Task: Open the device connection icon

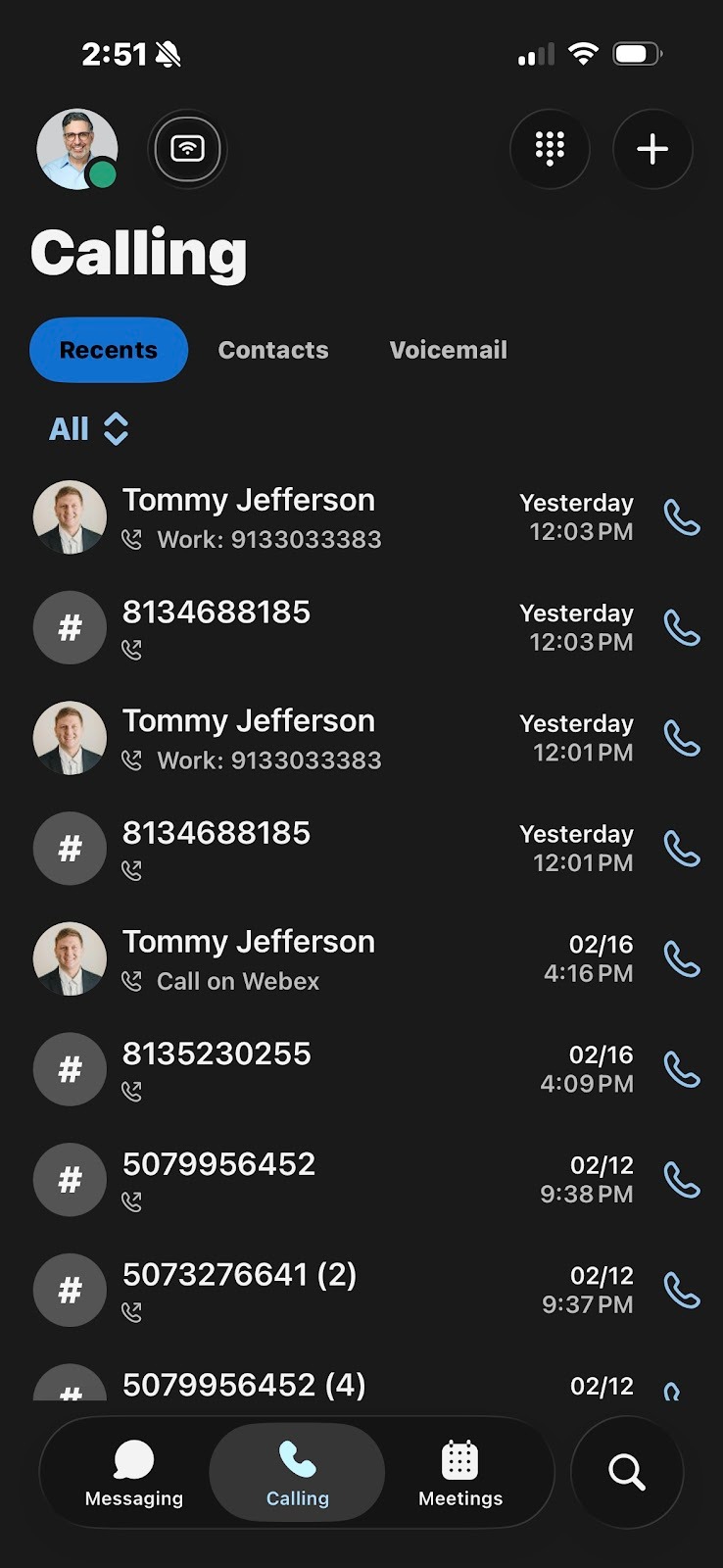Action: coord(187,149)
